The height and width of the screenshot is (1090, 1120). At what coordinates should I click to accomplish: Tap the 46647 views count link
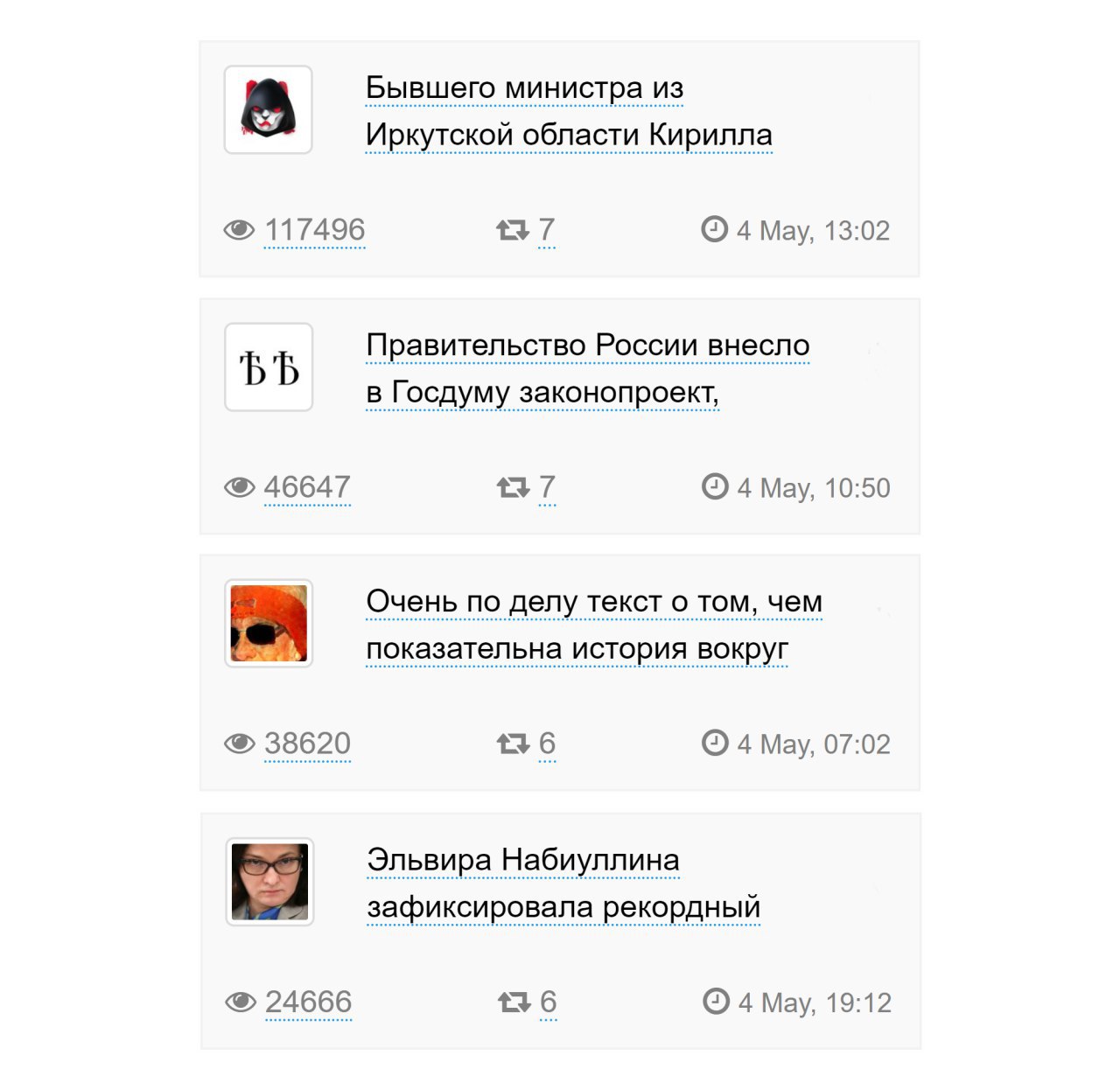[307, 487]
